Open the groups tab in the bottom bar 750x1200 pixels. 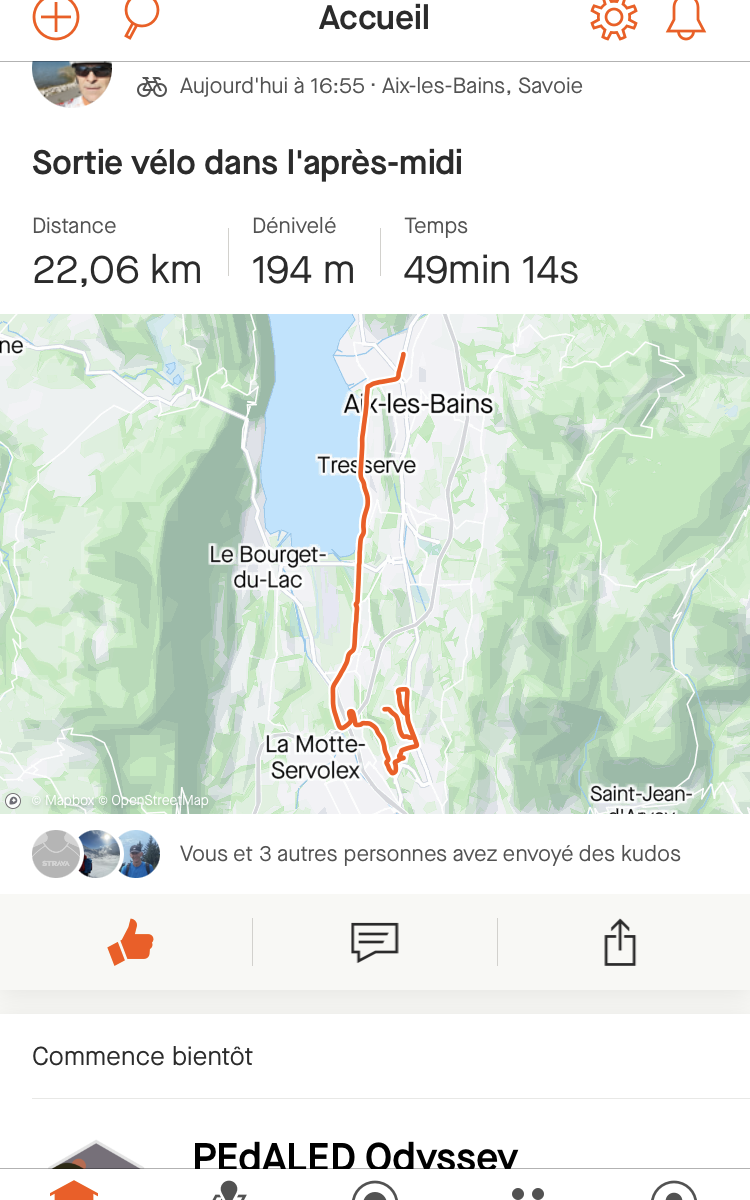tap(527, 1191)
